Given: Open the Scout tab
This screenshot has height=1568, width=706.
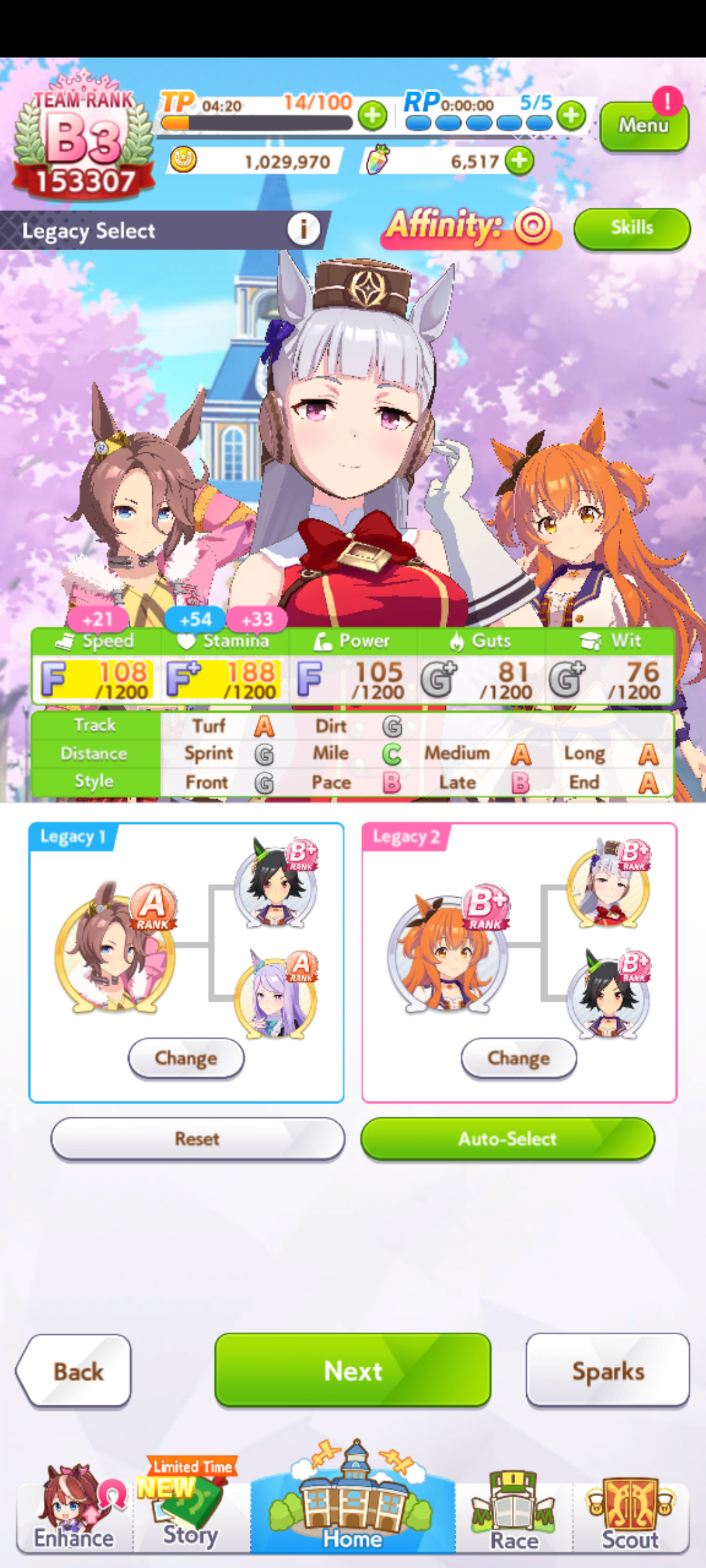Looking at the screenshot, I should [x=630, y=1516].
